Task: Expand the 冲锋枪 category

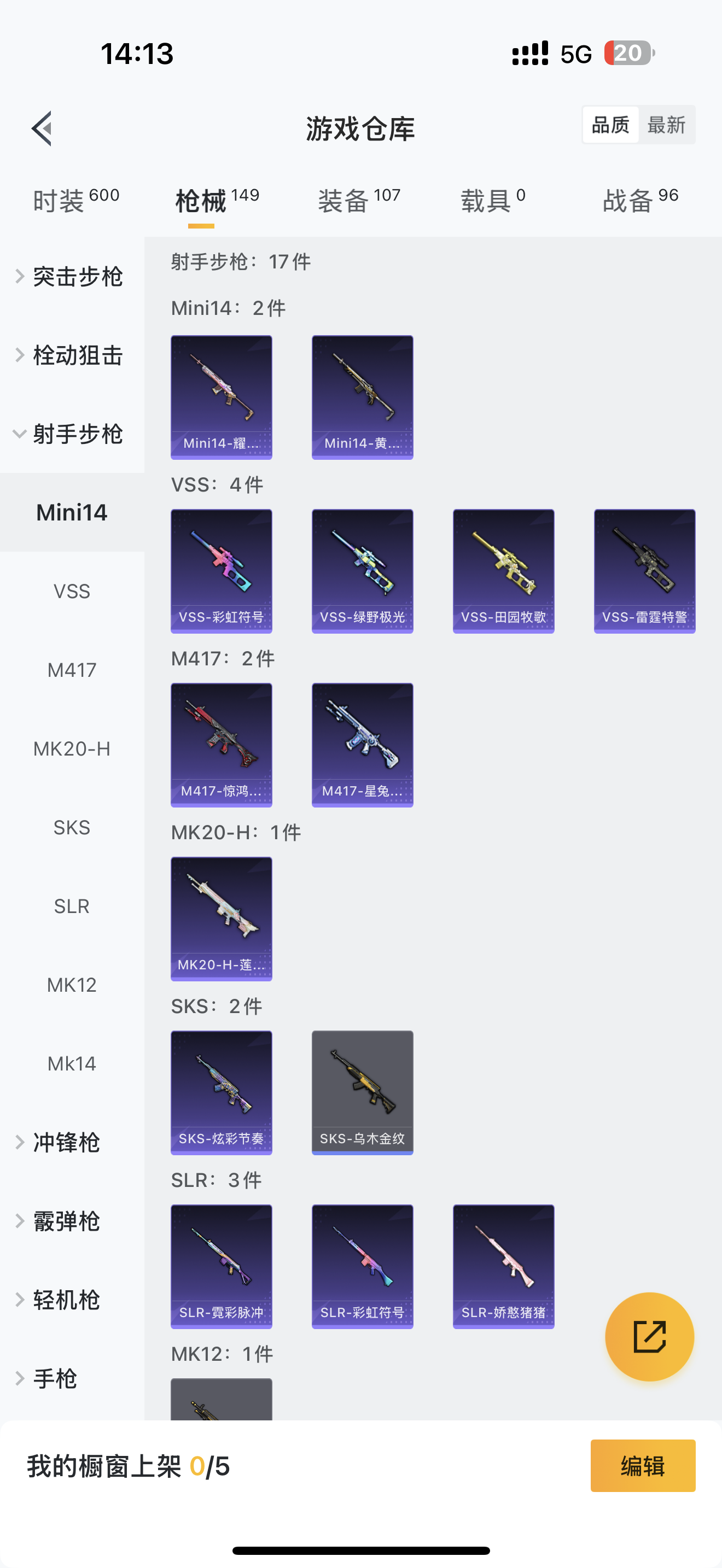Action: click(66, 1143)
